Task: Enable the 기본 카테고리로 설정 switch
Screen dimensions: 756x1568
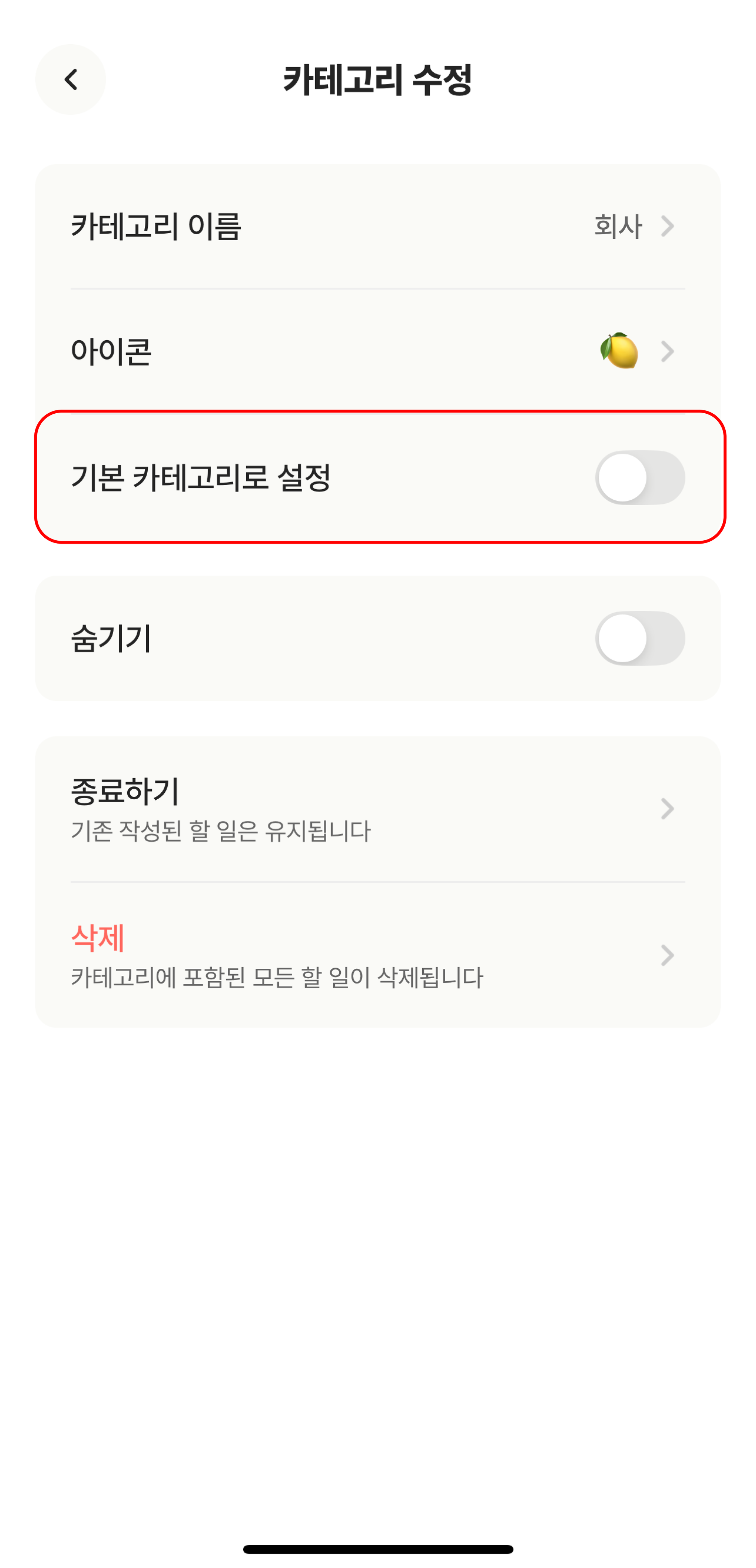Action: [640, 477]
